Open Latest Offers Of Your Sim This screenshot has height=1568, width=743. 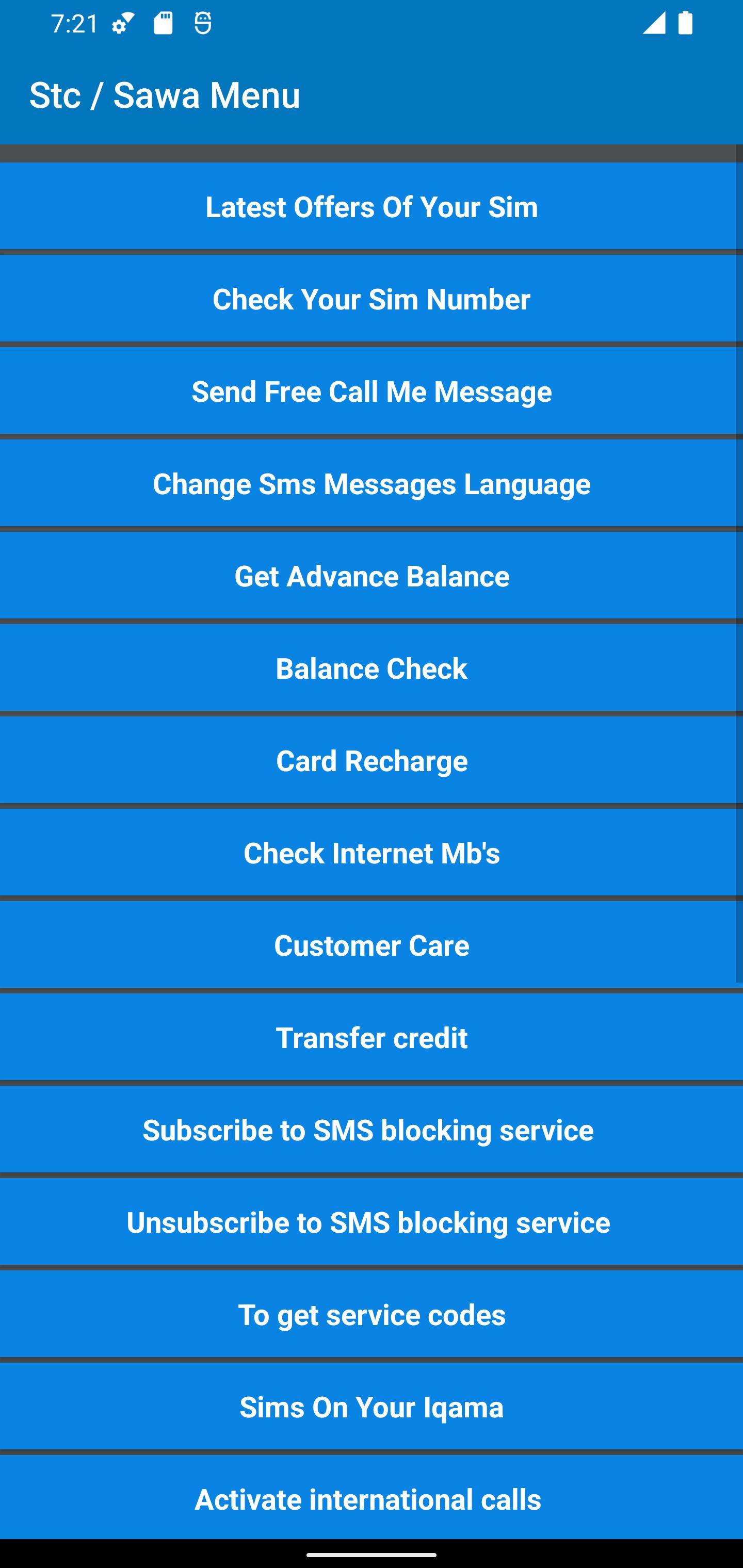[x=372, y=206]
